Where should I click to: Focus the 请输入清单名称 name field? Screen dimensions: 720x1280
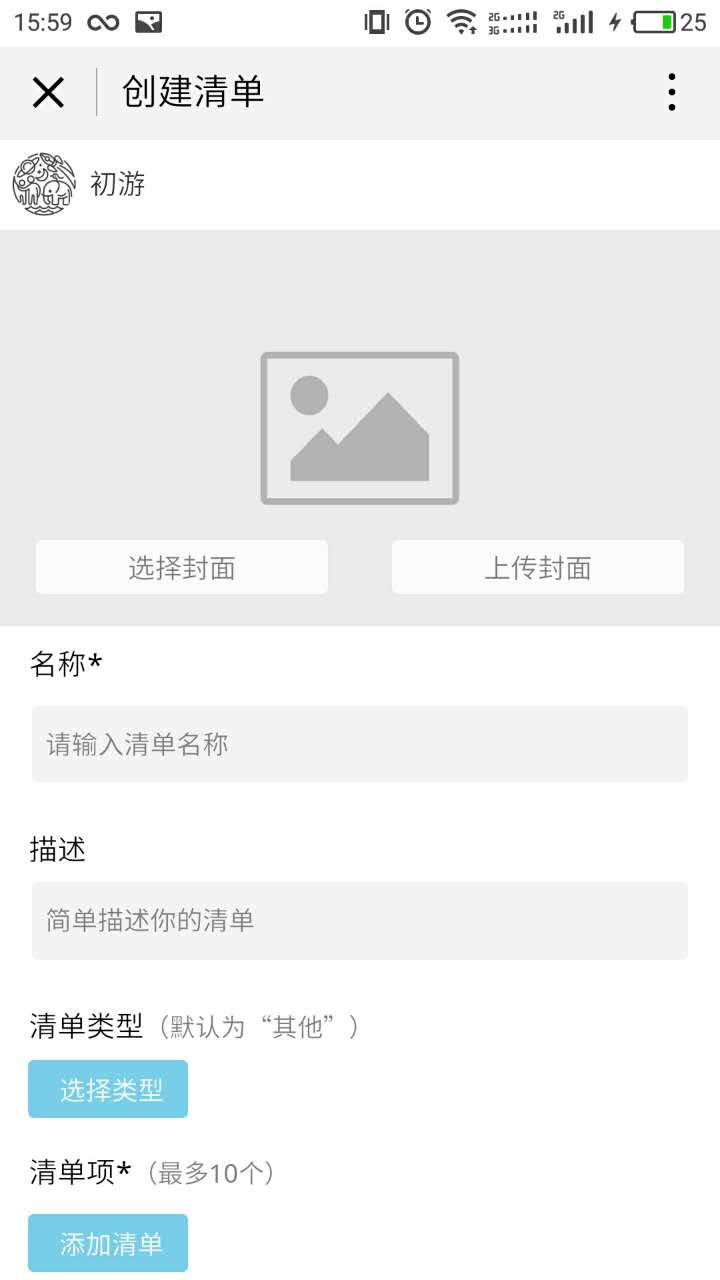(360, 744)
